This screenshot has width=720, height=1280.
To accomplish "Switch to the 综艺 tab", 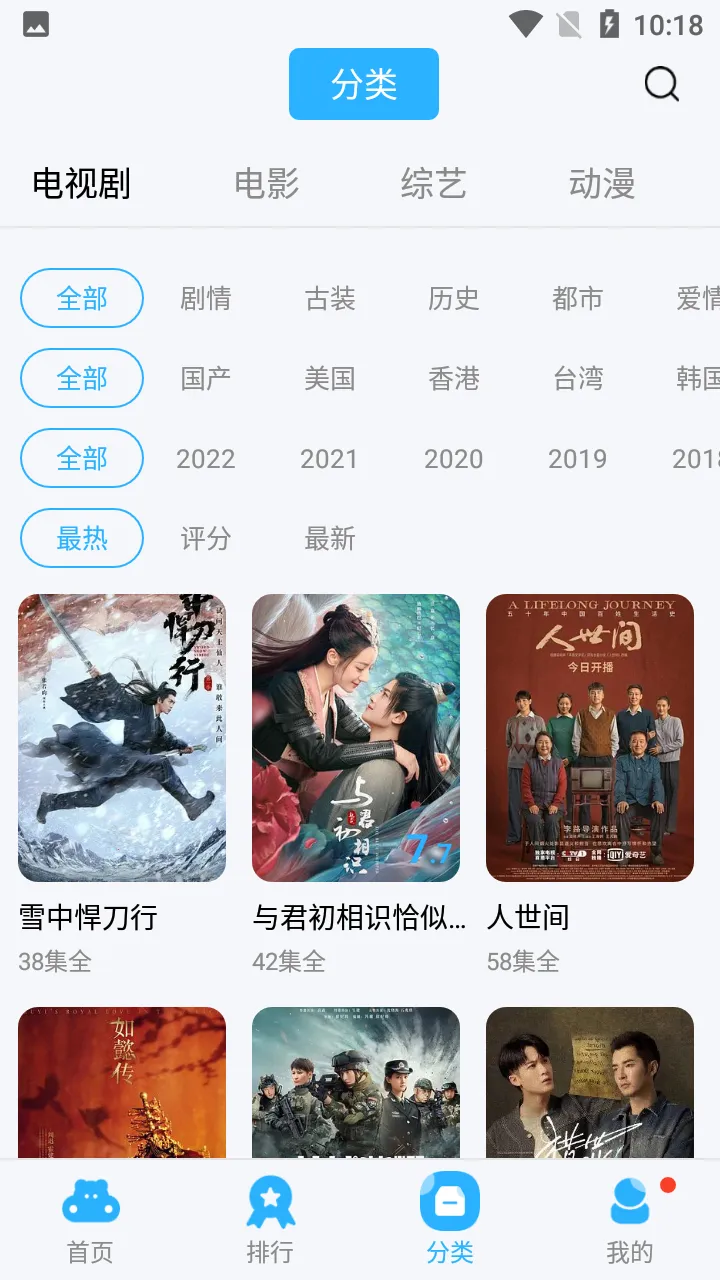I will click(433, 184).
